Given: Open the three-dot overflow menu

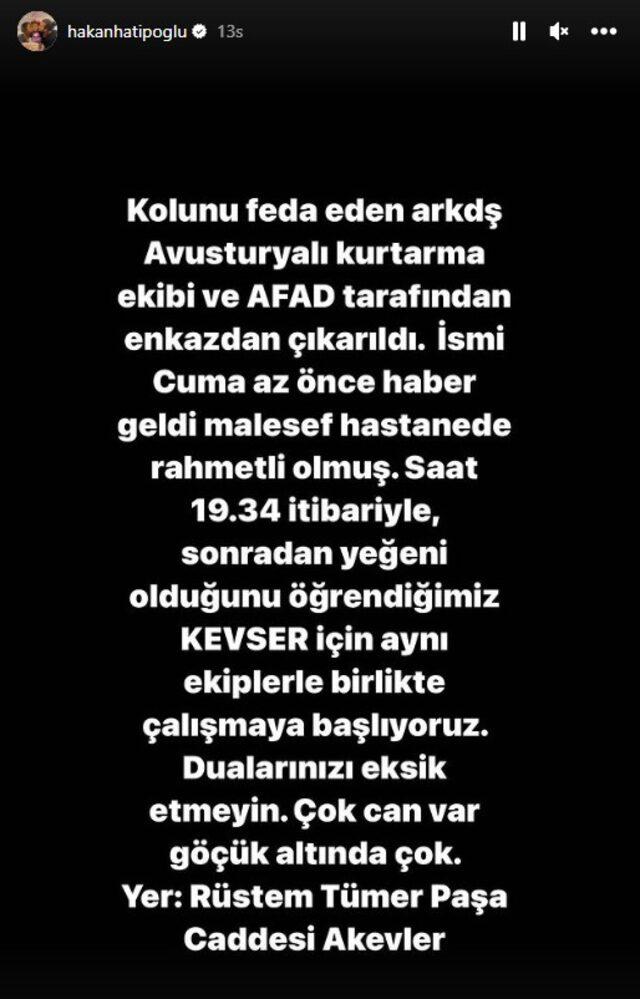Looking at the screenshot, I should [604, 32].
